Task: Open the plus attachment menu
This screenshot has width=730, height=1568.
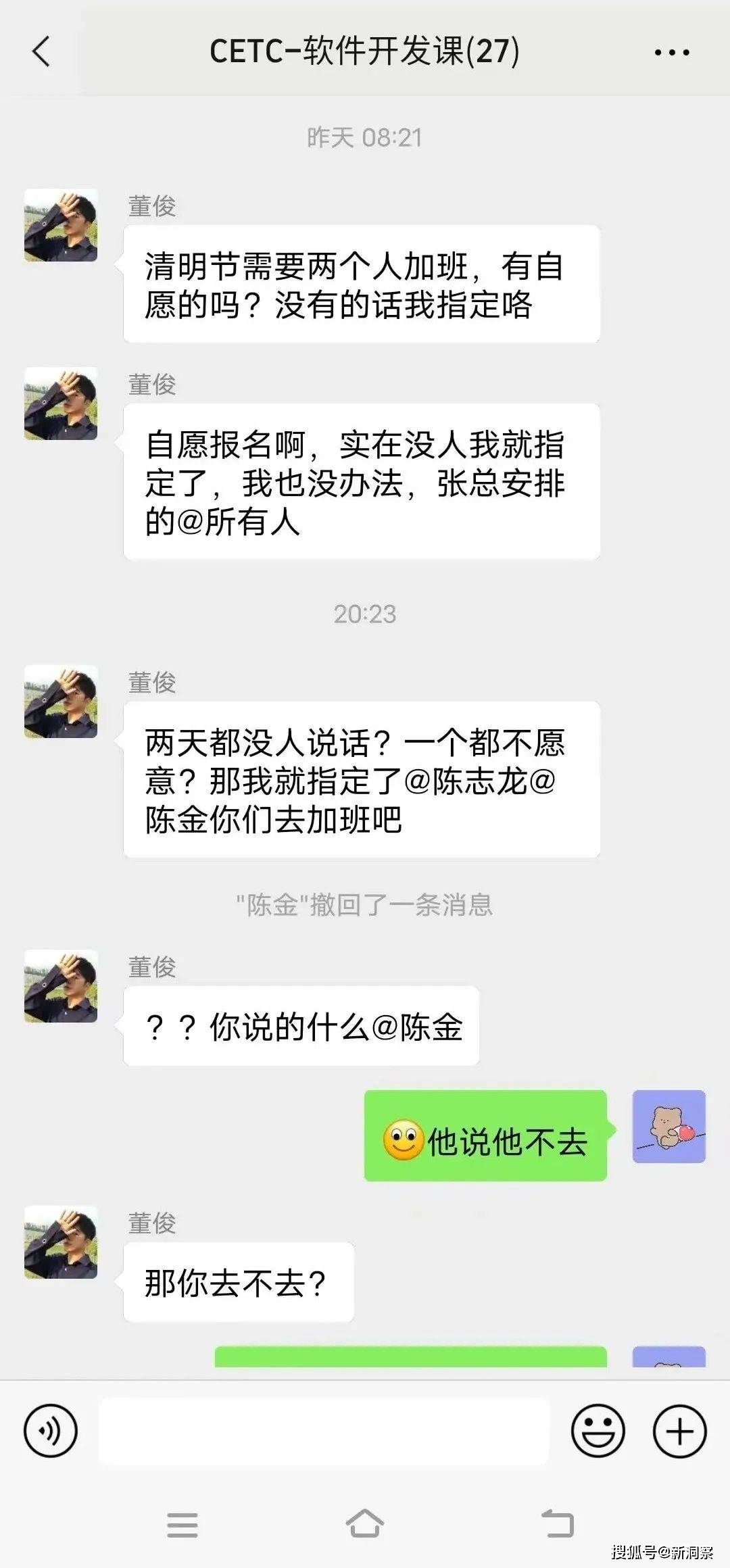Action: [679, 1431]
